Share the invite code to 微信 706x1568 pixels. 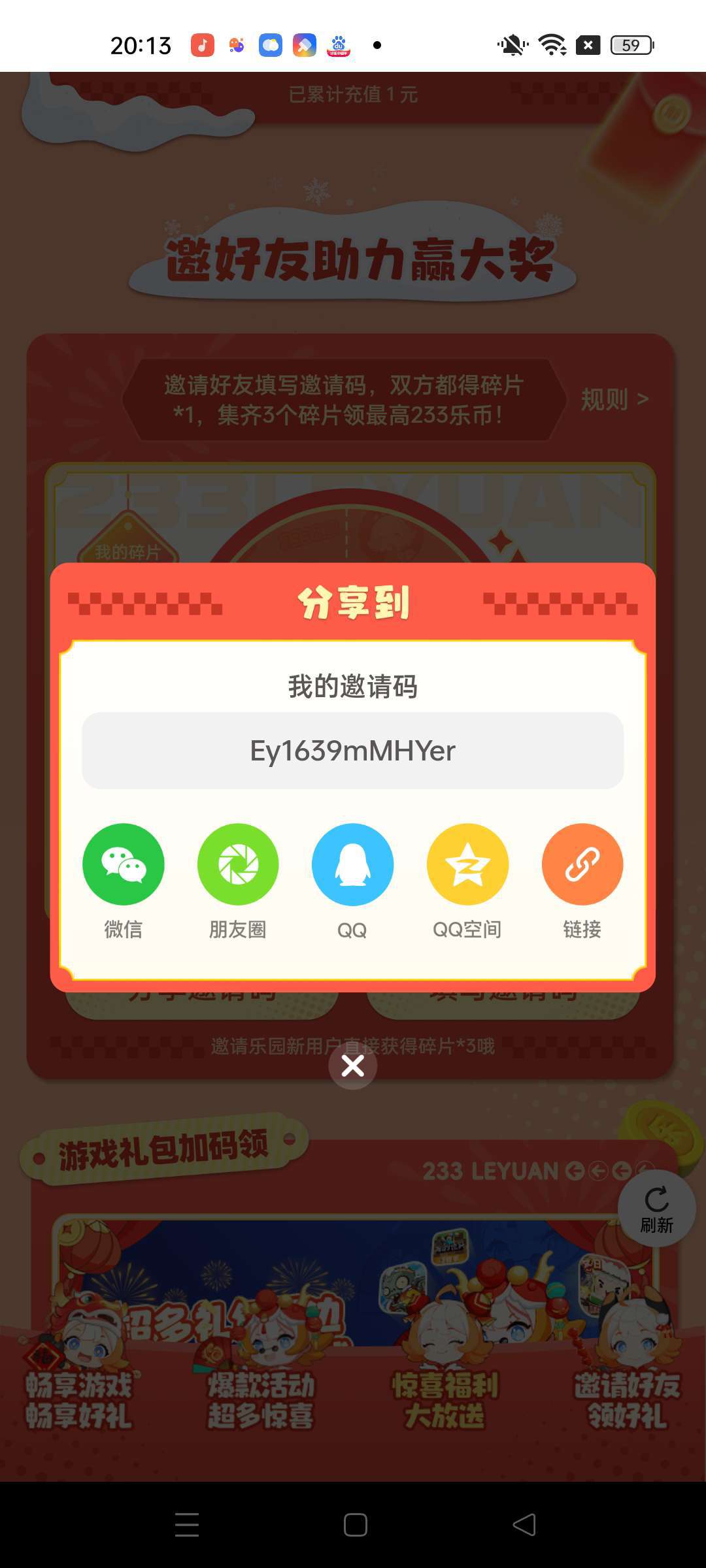(x=123, y=864)
